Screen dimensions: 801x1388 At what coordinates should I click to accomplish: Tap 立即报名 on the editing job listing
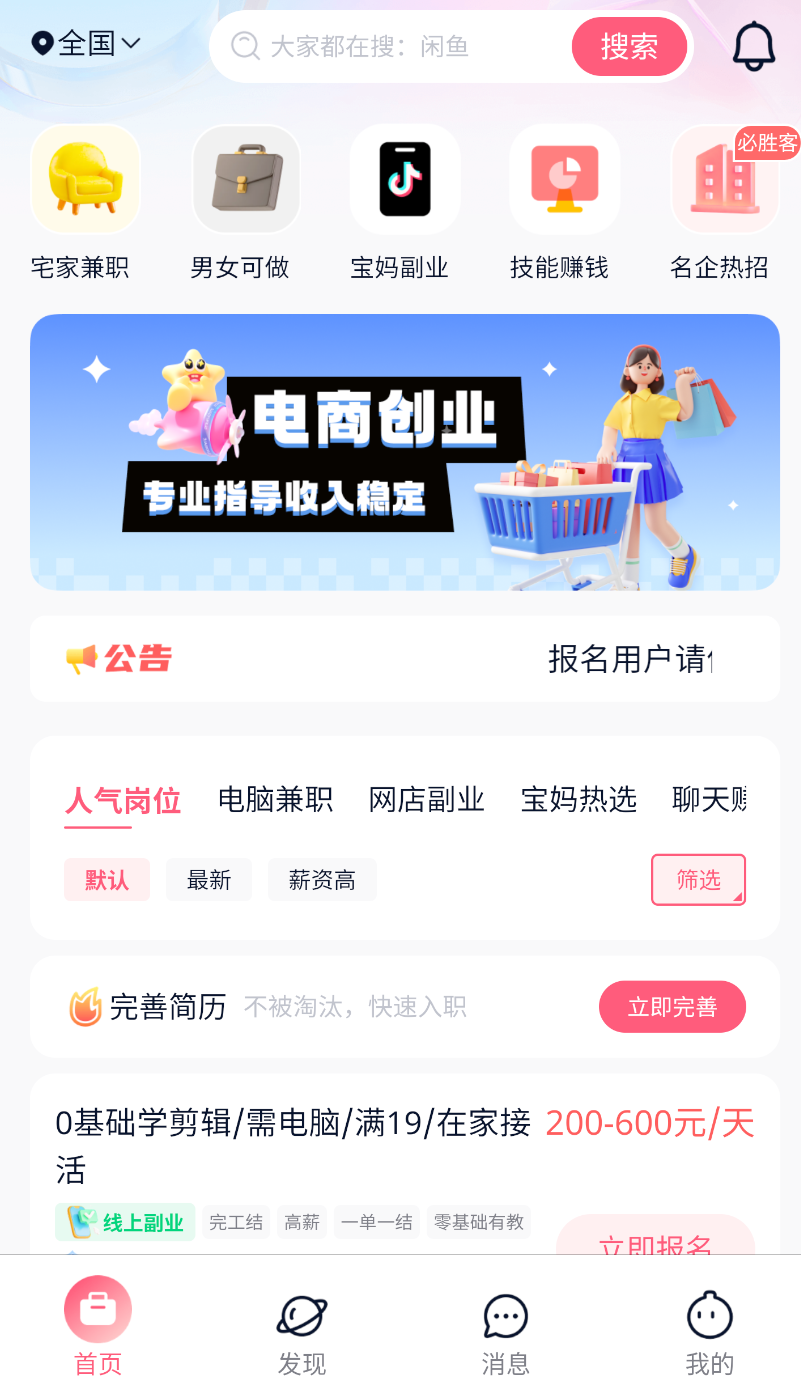[x=655, y=1243]
